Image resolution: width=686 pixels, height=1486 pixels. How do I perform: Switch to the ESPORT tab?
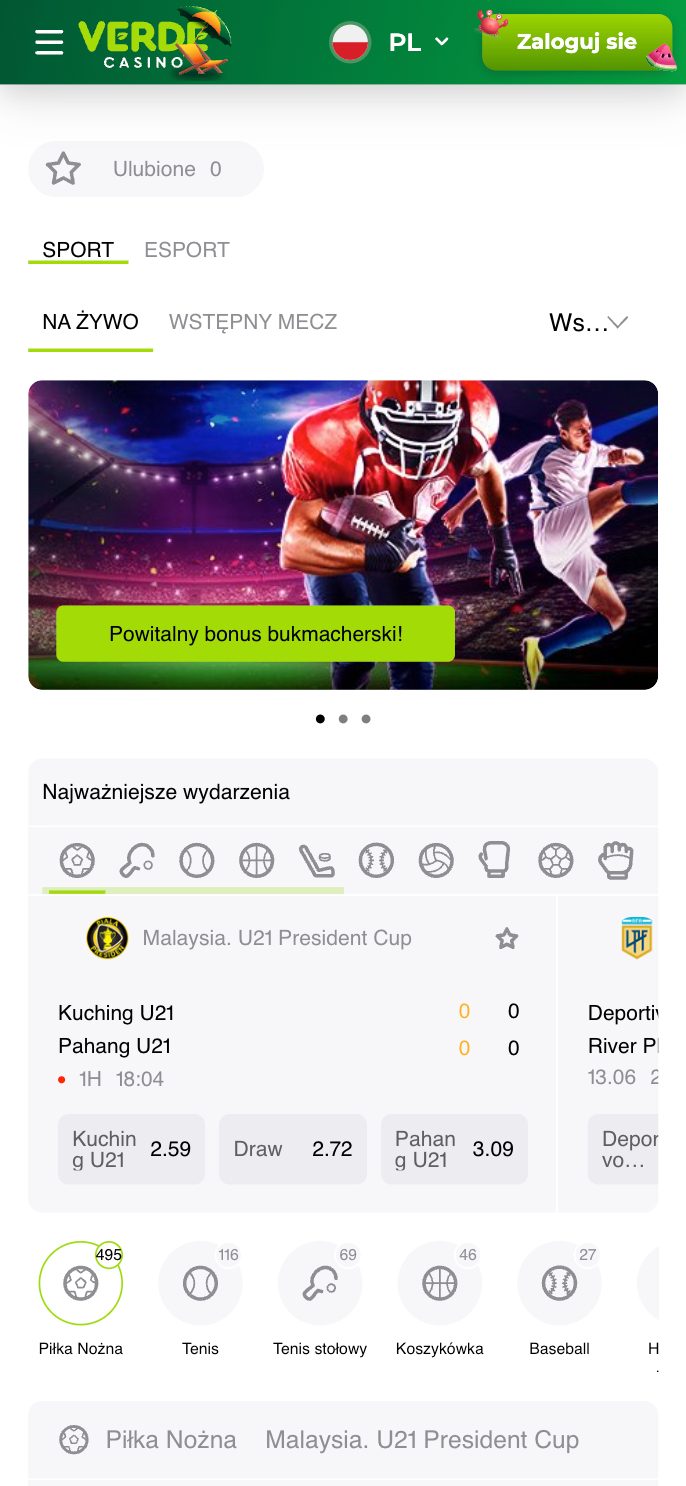tap(187, 250)
